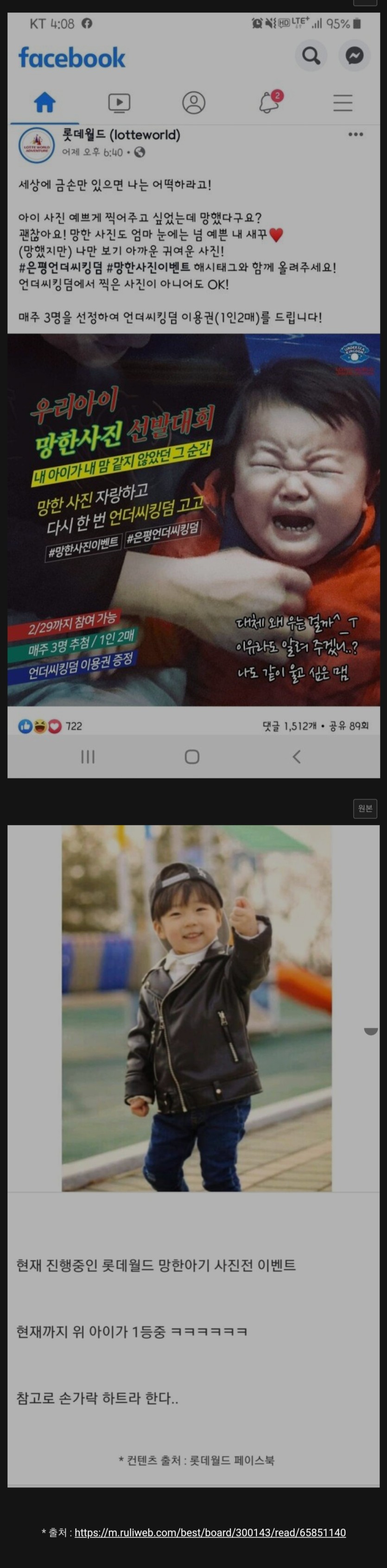Open the photo of the child in leather jacket

point(197,1007)
